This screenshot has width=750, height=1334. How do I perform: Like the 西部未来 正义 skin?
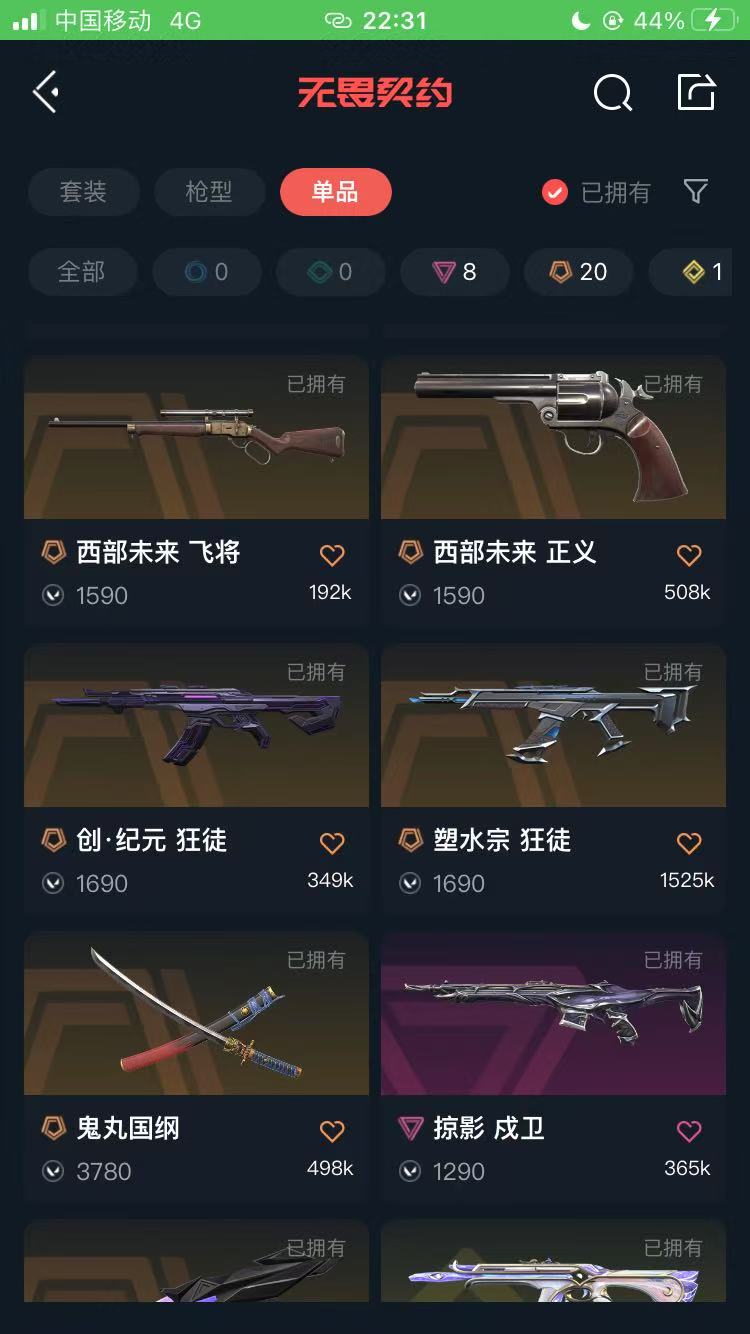689,555
